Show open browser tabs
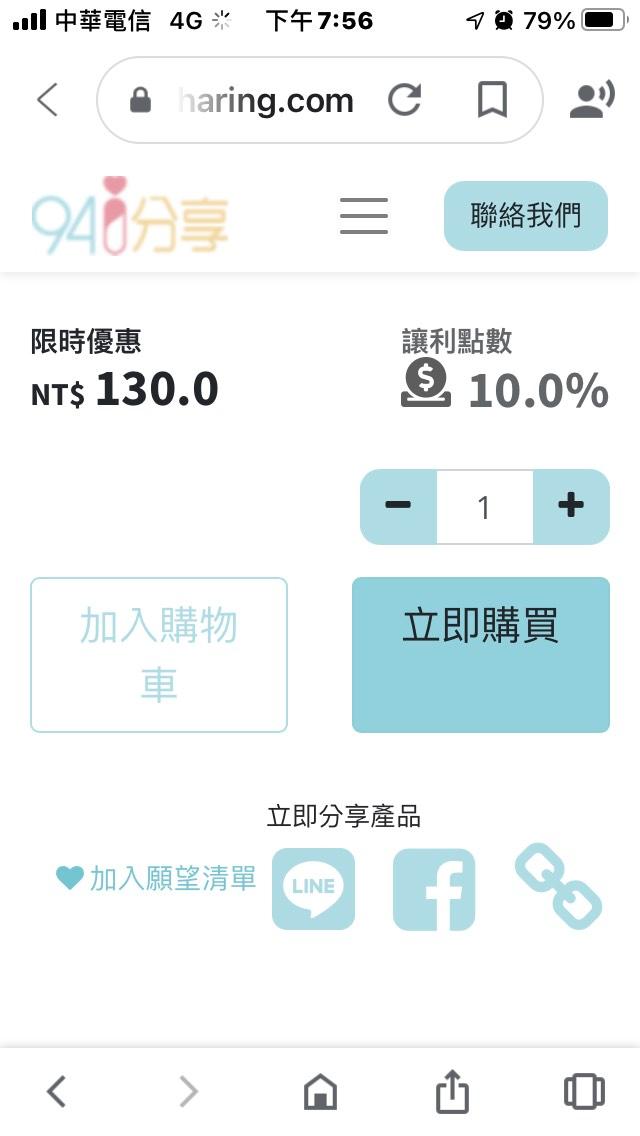This screenshot has width=640, height=1136. click(x=584, y=1091)
